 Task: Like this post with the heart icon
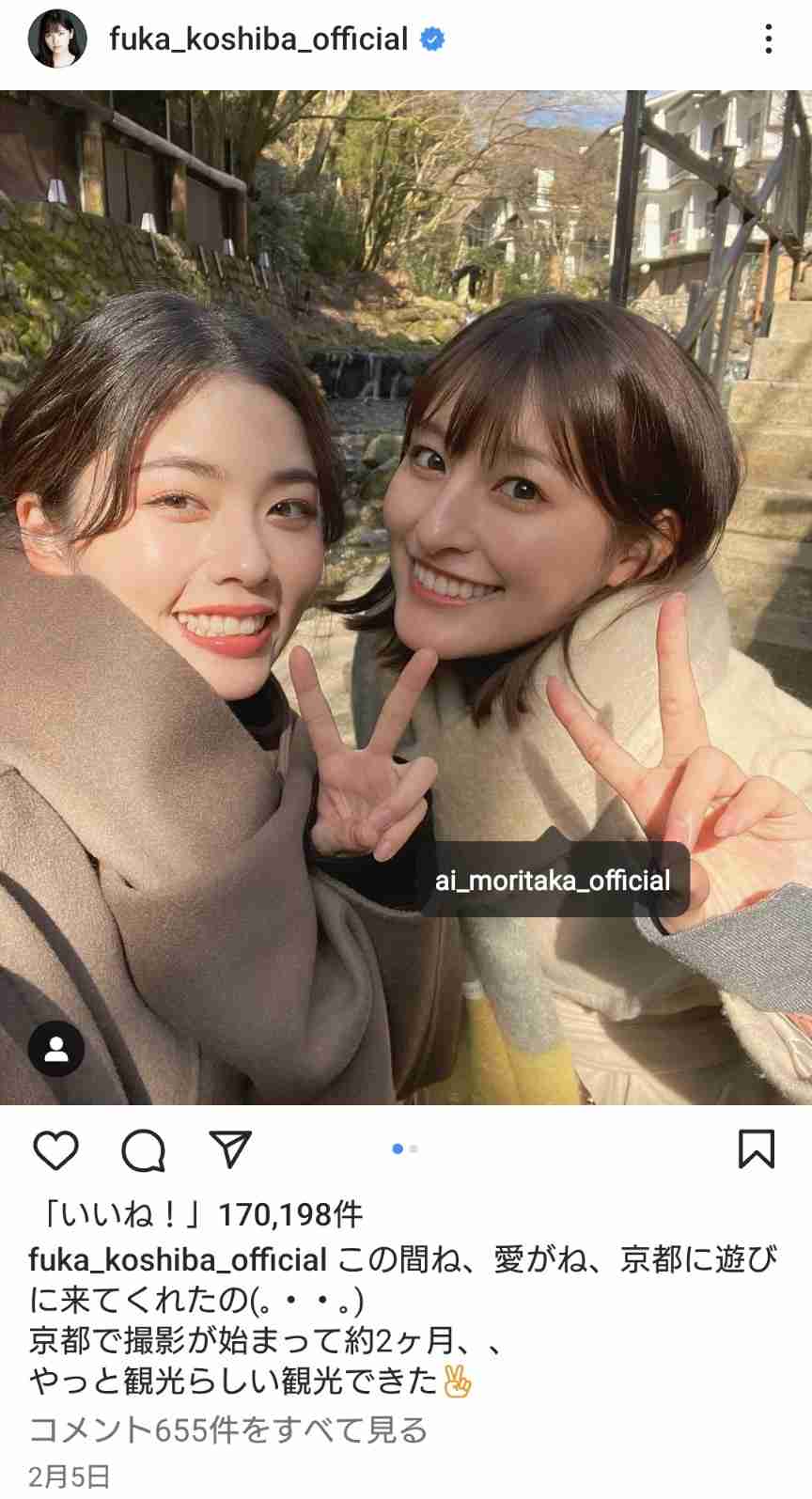click(56, 1149)
